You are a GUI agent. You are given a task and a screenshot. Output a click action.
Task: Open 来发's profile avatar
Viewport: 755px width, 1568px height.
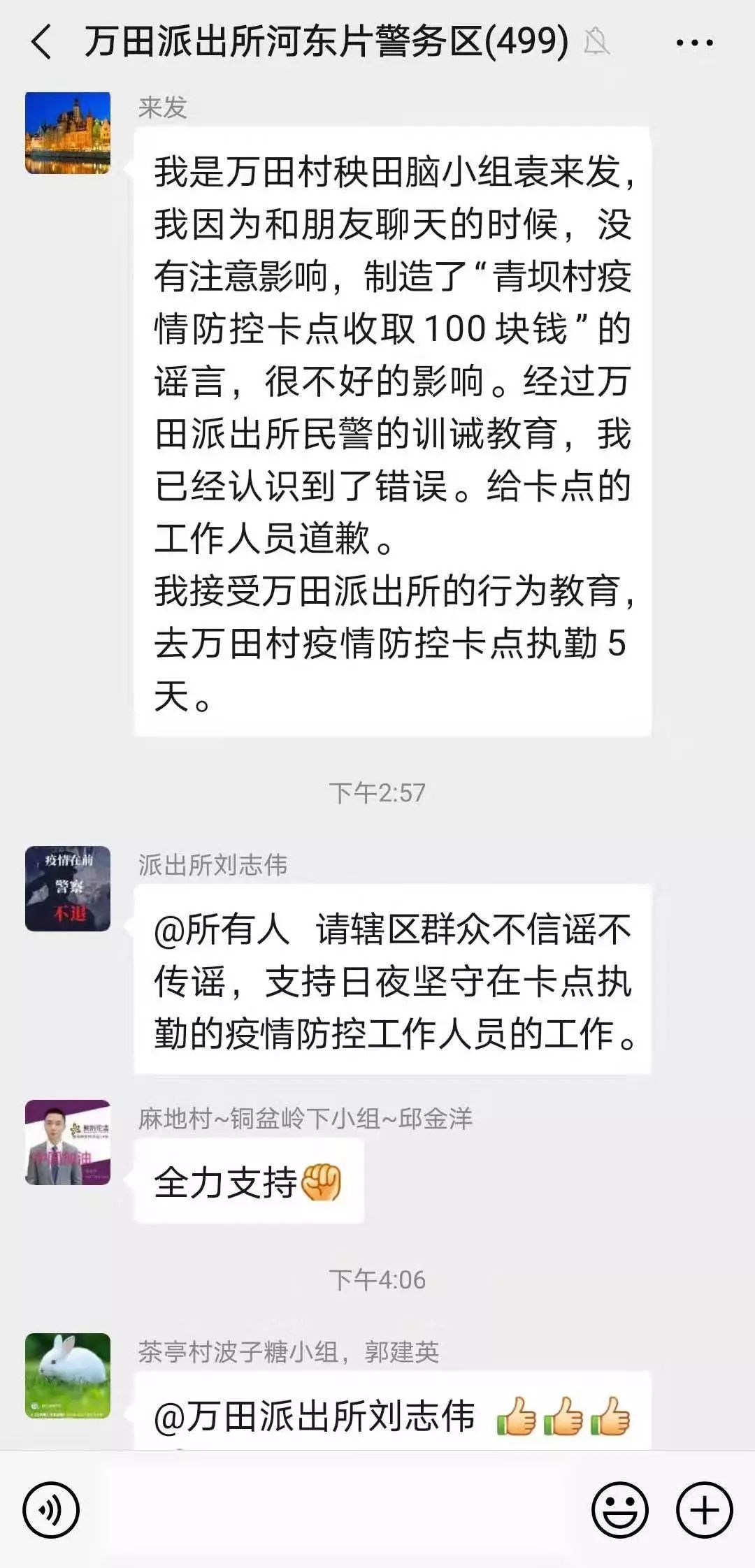pos(68,133)
